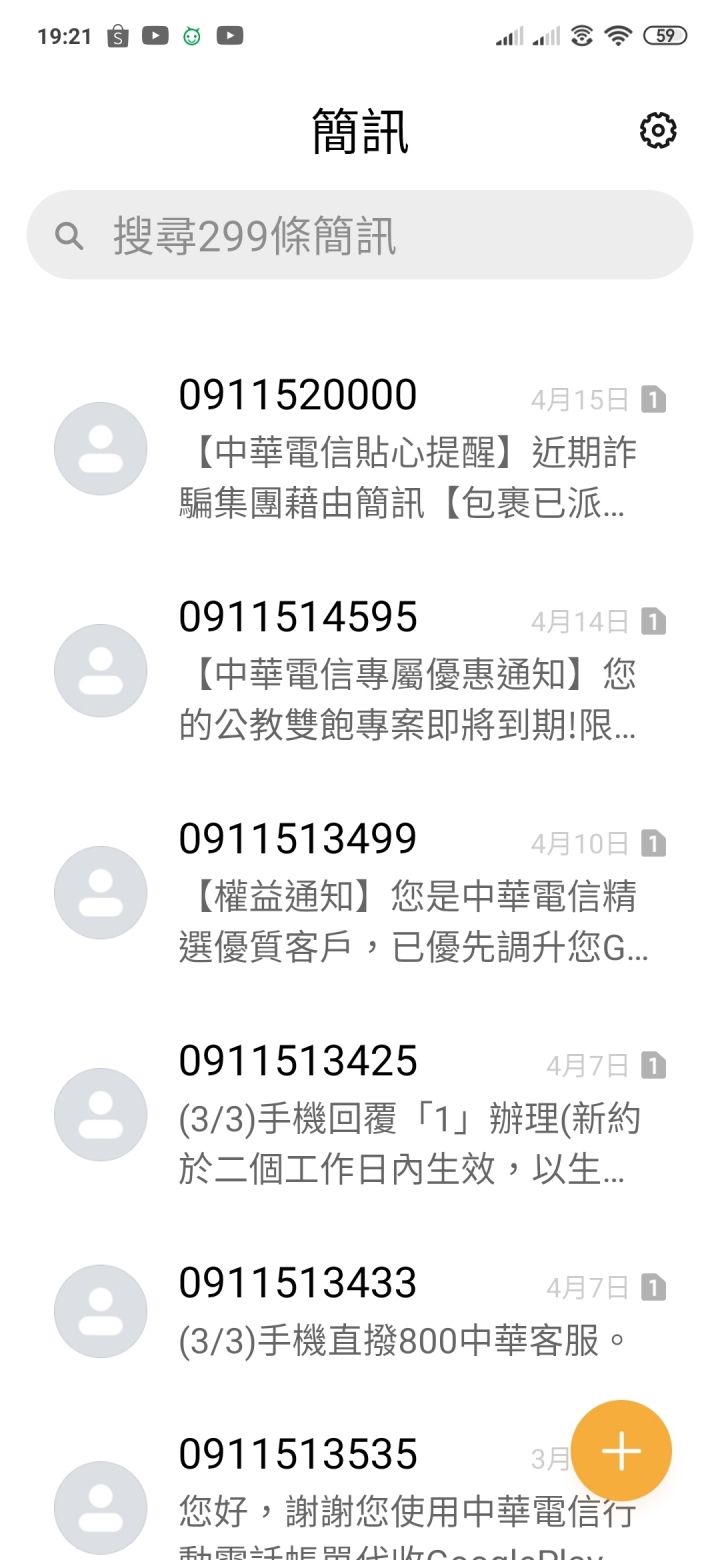Compose a new message with the plus button
The width and height of the screenshot is (720, 1560).
point(621,1450)
